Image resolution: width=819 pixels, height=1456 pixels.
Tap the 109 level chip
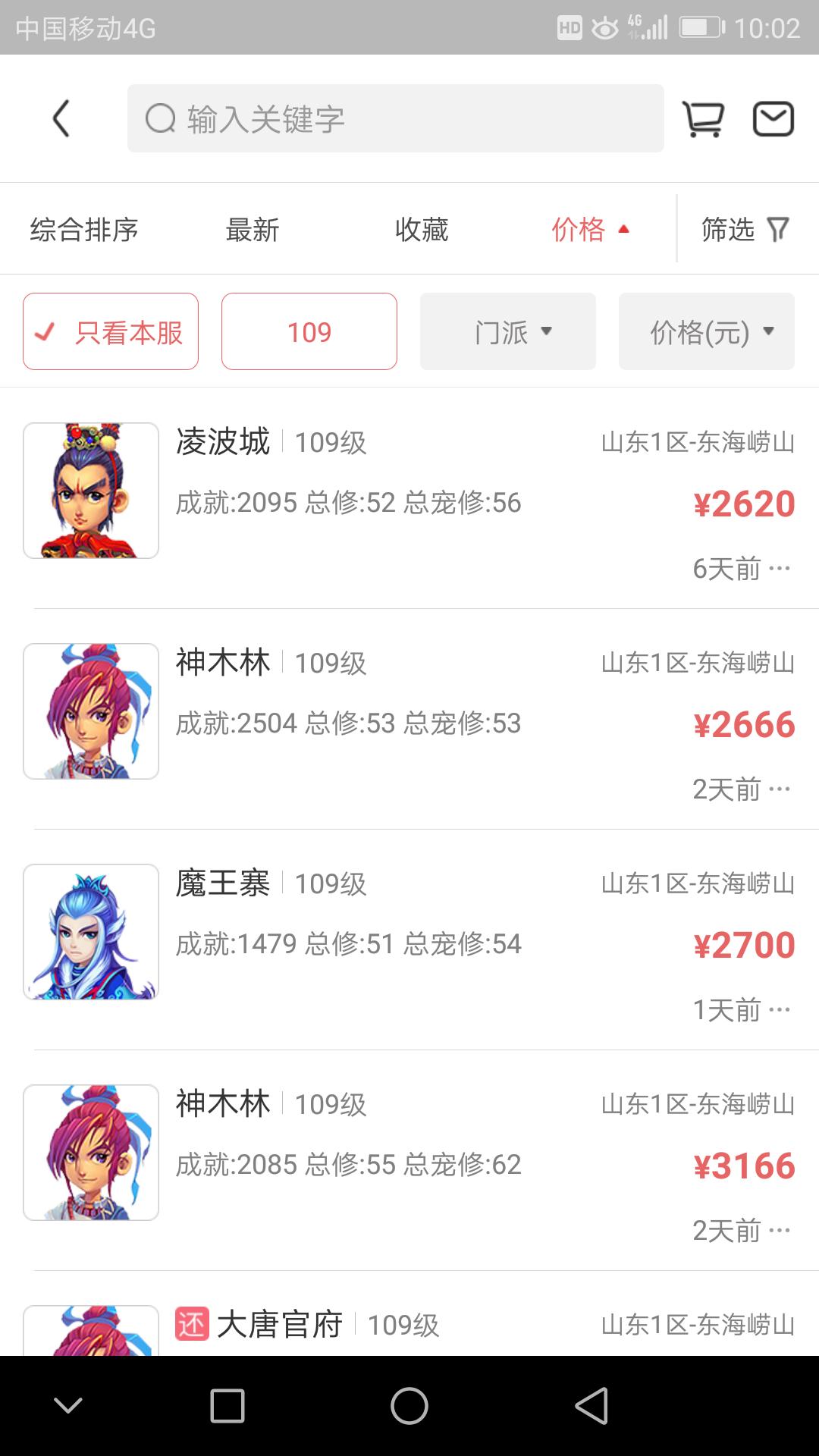pos(309,332)
